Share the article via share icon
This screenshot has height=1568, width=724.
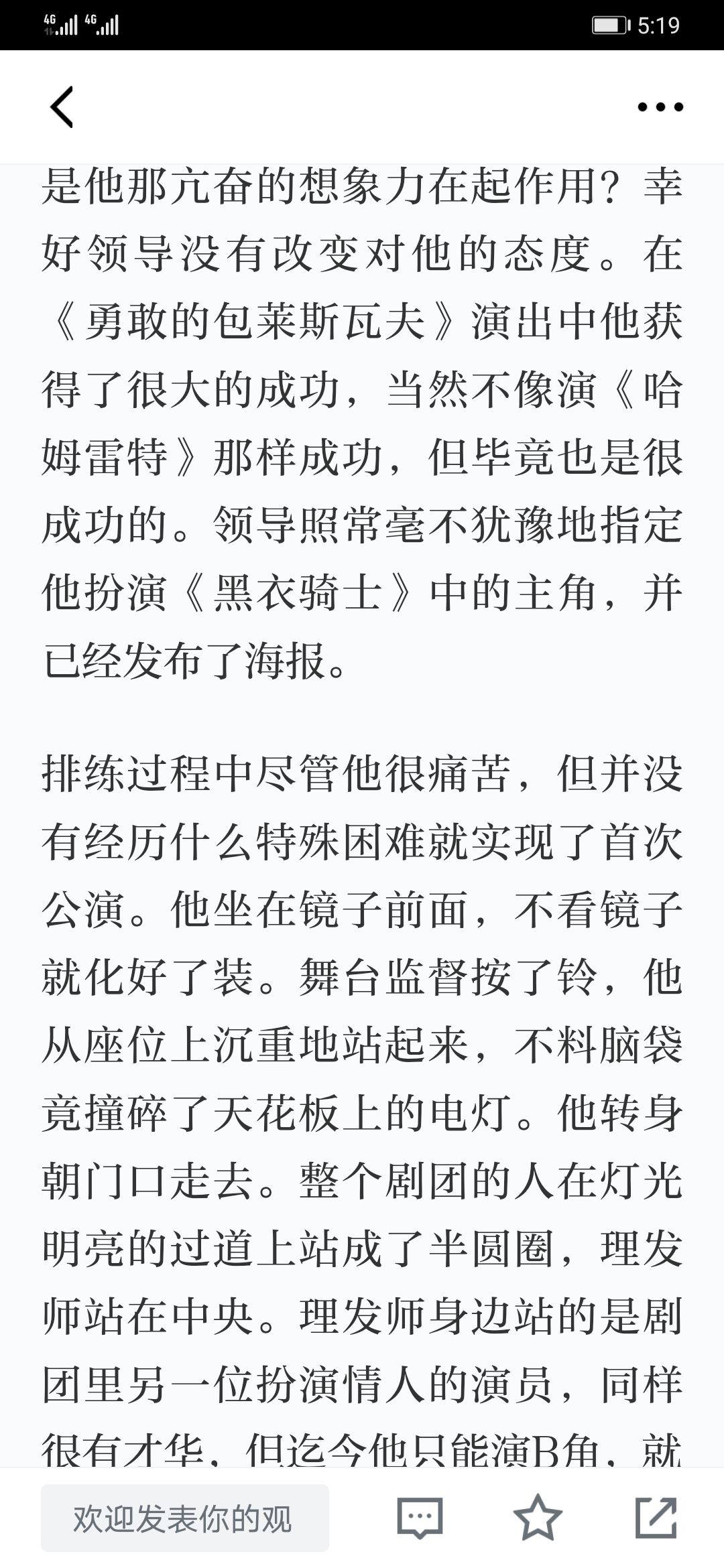656,1518
